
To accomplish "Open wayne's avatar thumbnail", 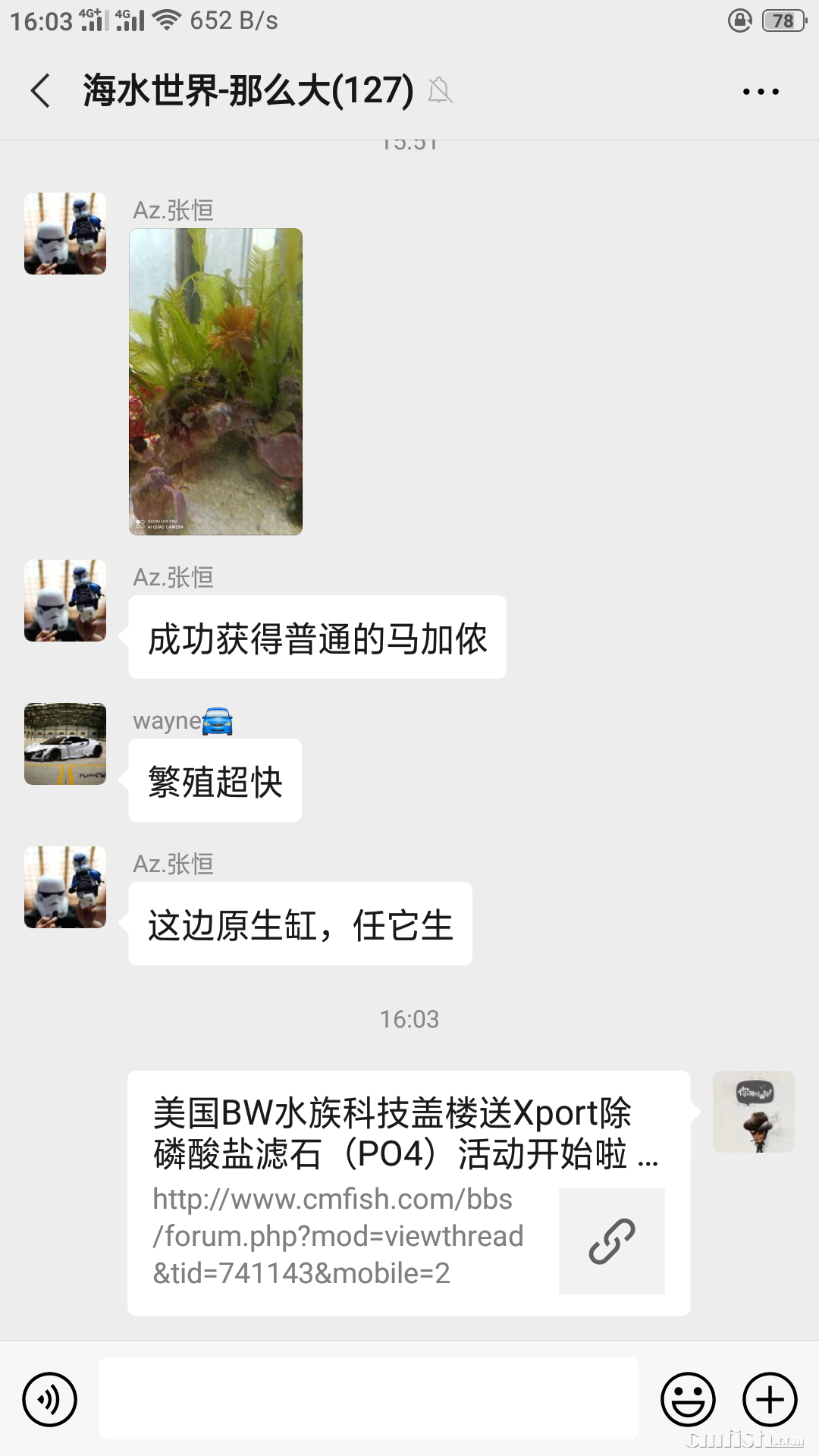I will tap(64, 744).
